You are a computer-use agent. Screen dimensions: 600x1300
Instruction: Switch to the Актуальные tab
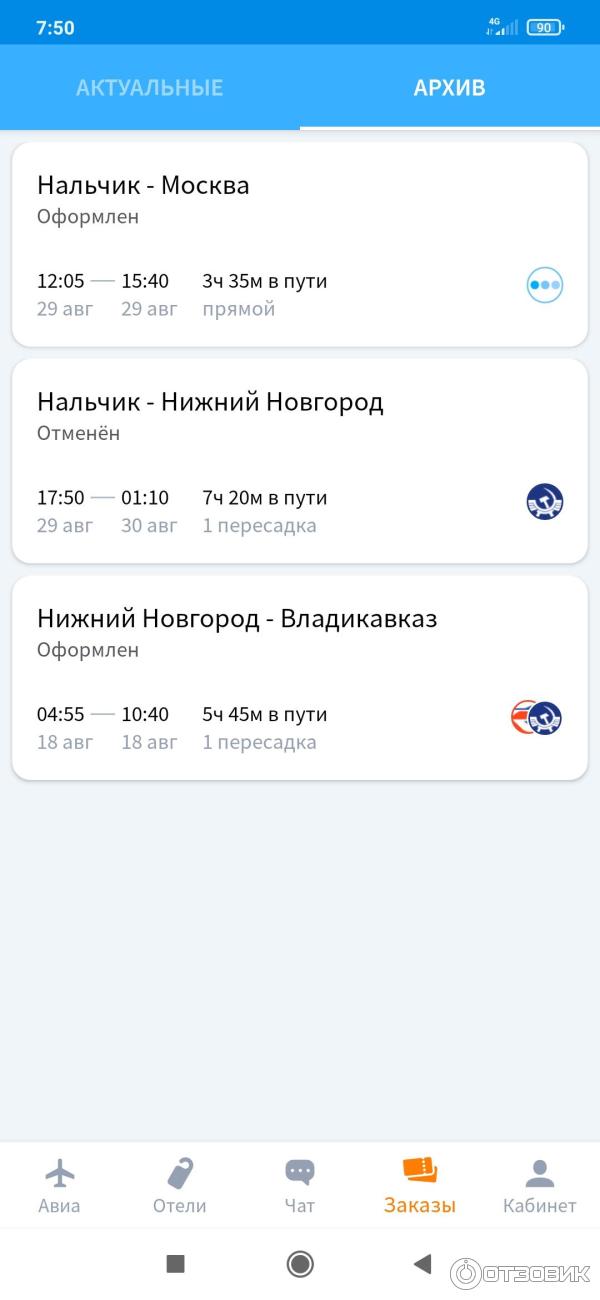click(149, 88)
